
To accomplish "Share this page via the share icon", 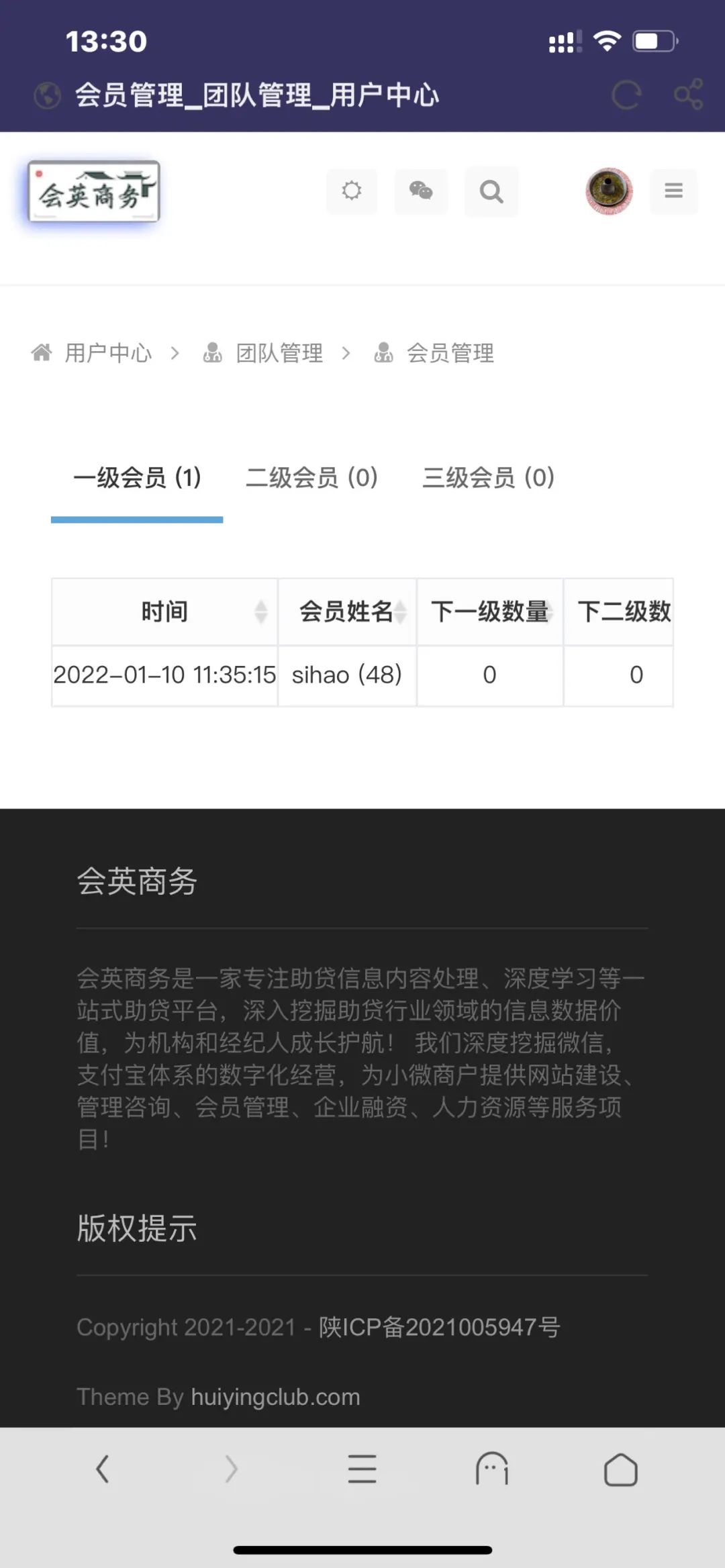I will [689, 95].
